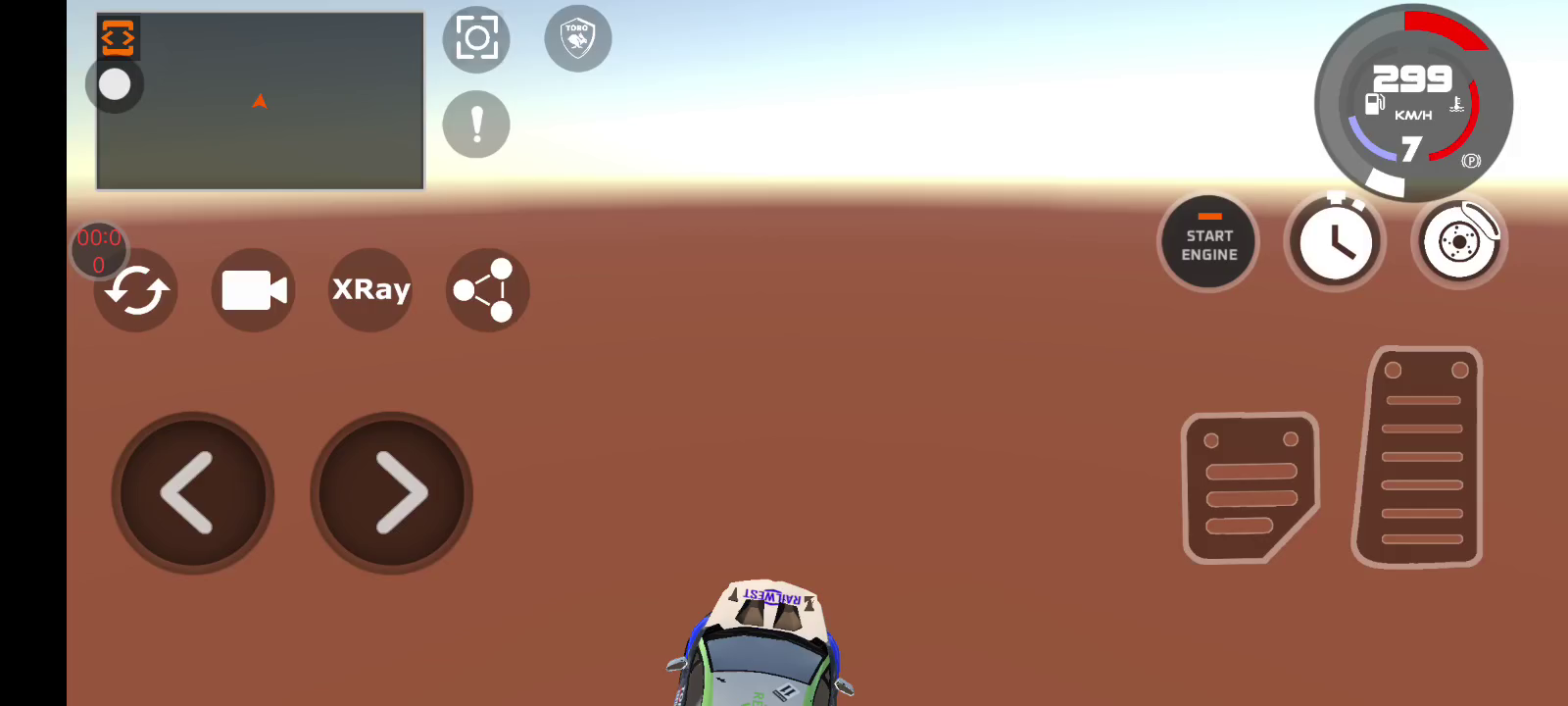This screenshot has width=1568, height=706.
Task: Tap the Start Engine button
Action: 1208,242
